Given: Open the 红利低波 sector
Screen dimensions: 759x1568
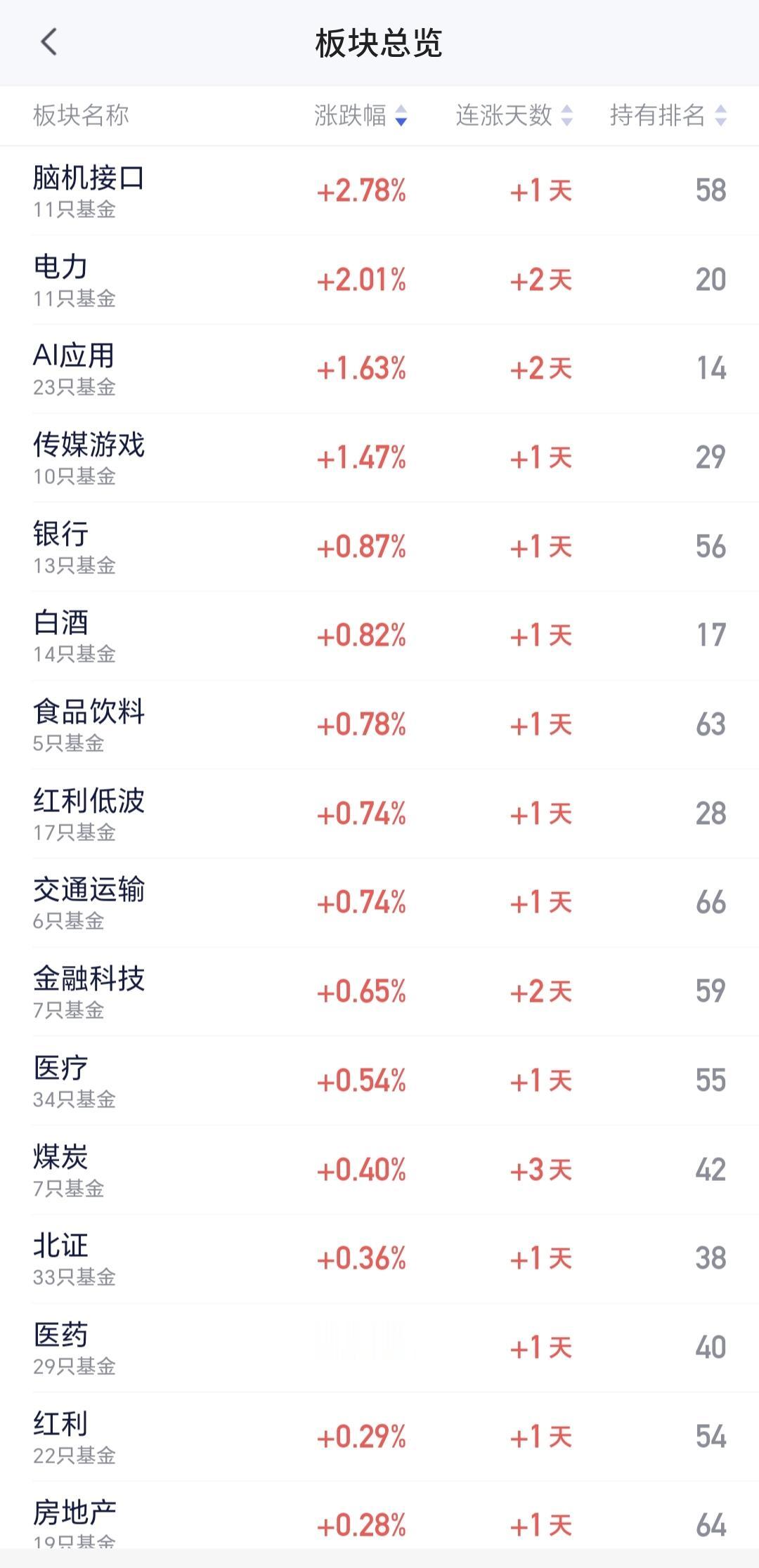Looking at the screenshot, I should 379,814.
